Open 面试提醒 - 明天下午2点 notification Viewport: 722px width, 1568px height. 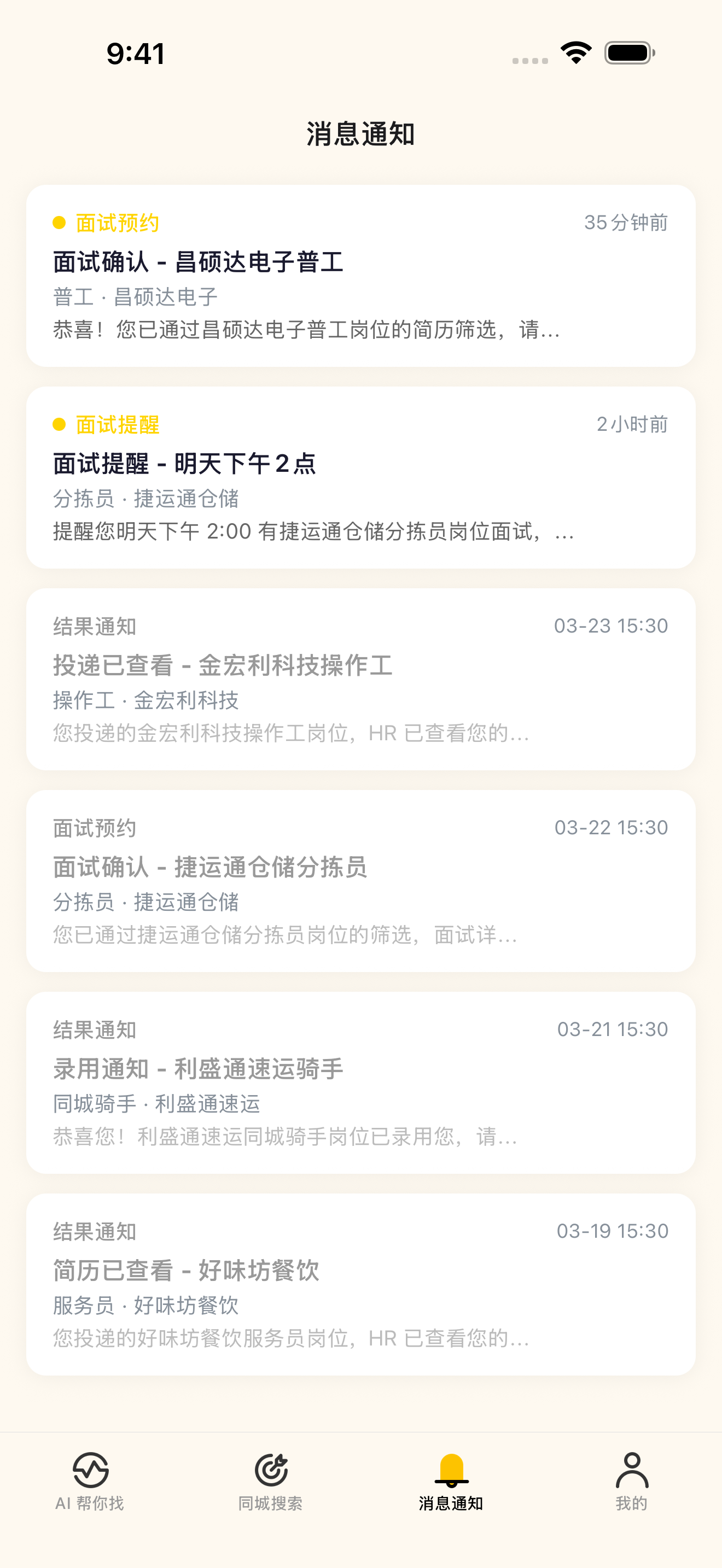[360, 477]
